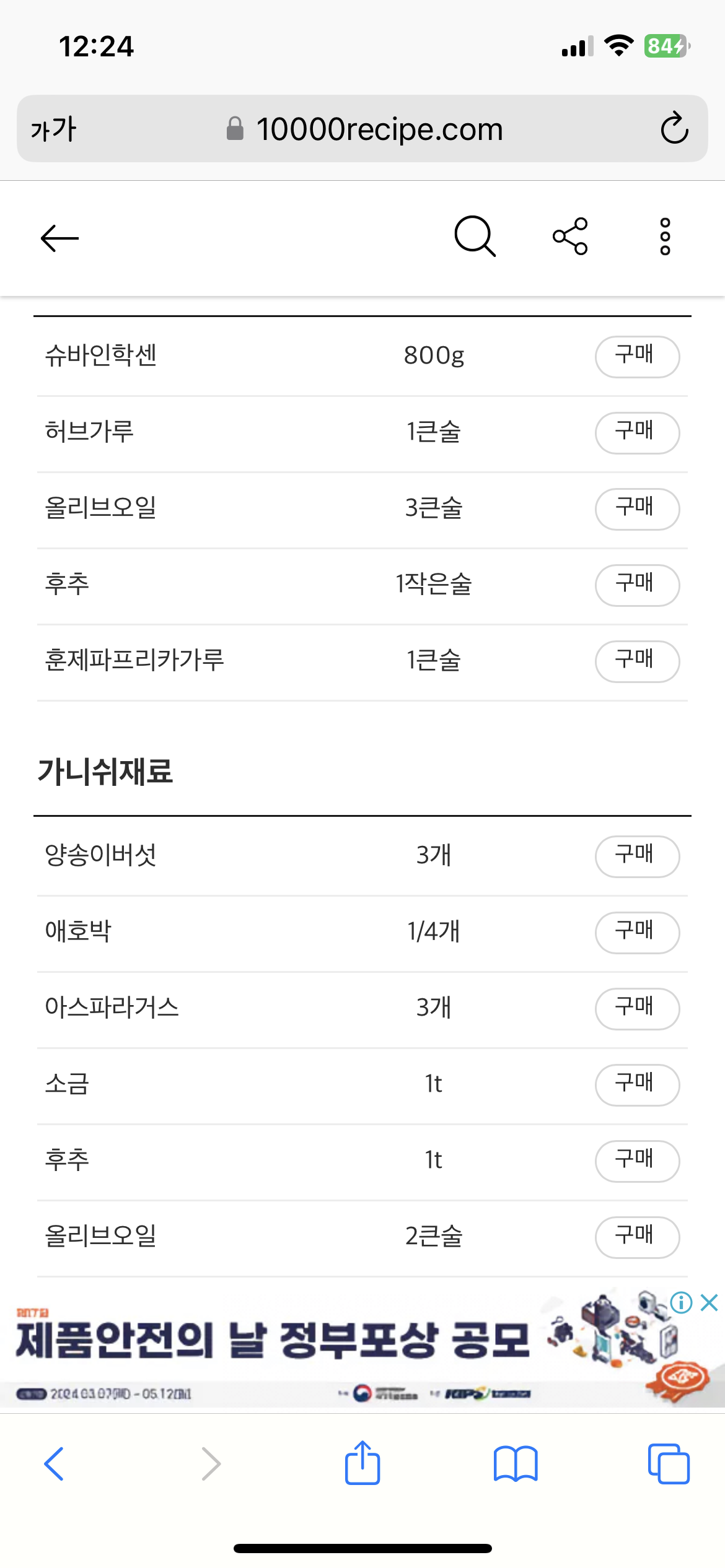Tap 구매 for 양송이버섯 3개

click(637, 856)
